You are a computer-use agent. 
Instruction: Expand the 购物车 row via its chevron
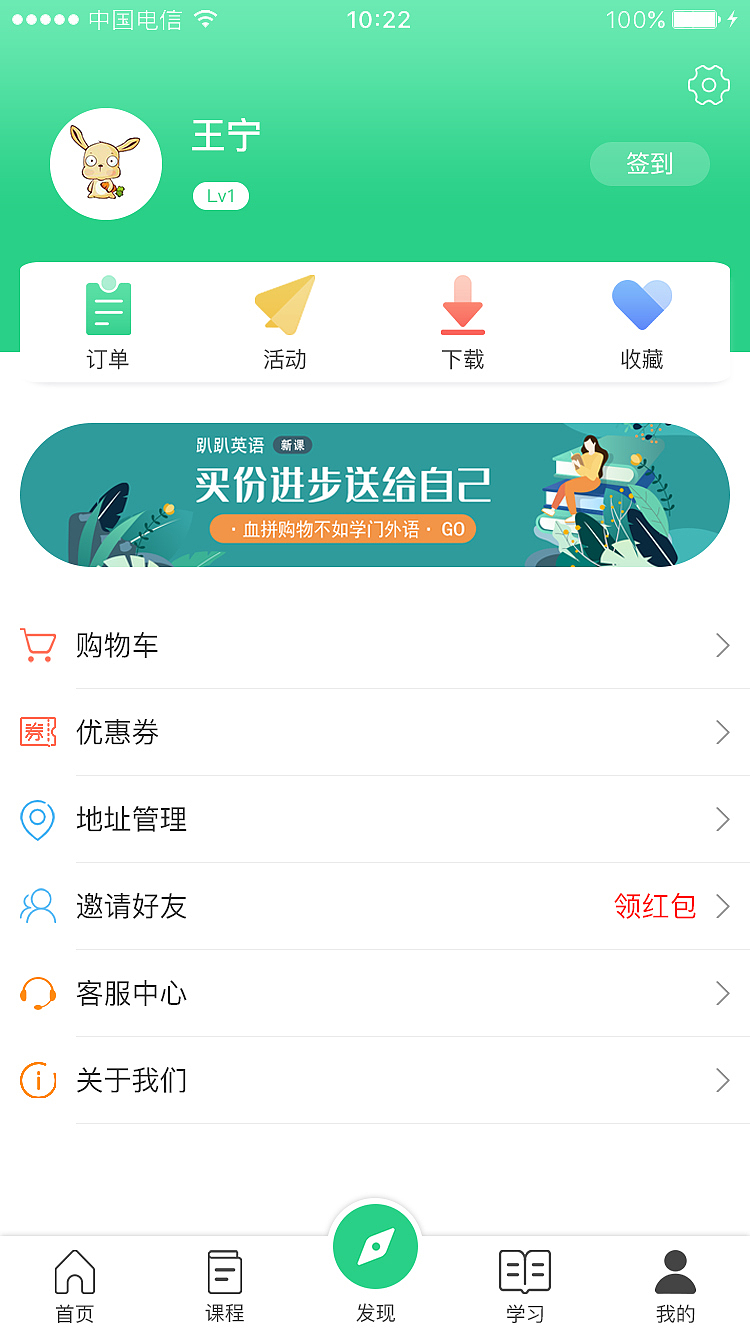pos(722,645)
